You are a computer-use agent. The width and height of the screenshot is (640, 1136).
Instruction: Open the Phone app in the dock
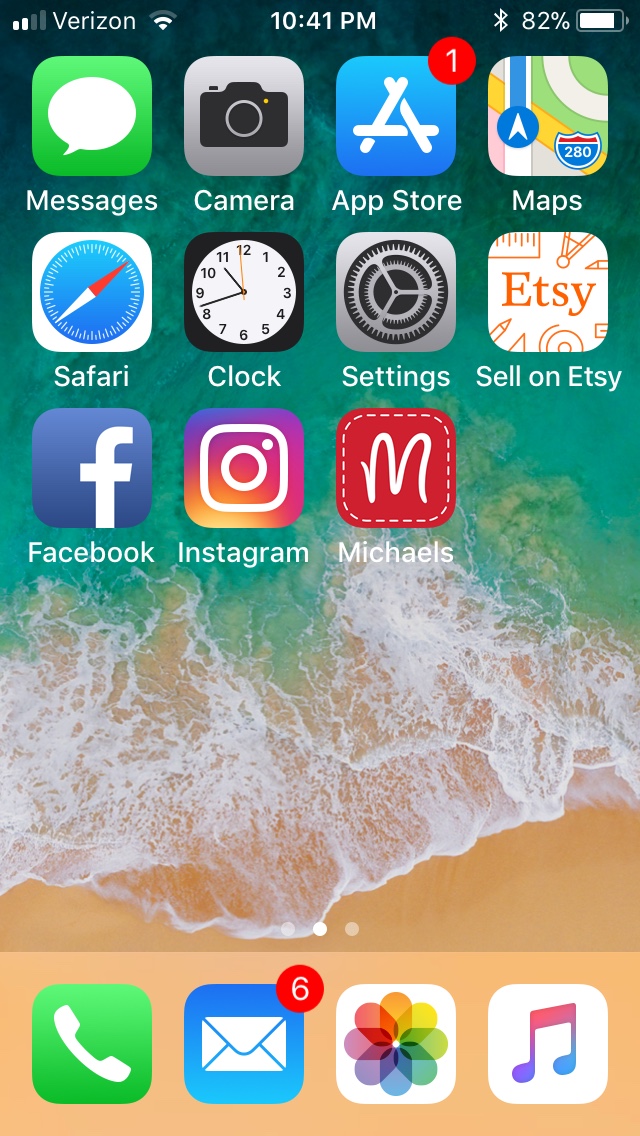[x=92, y=1044]
